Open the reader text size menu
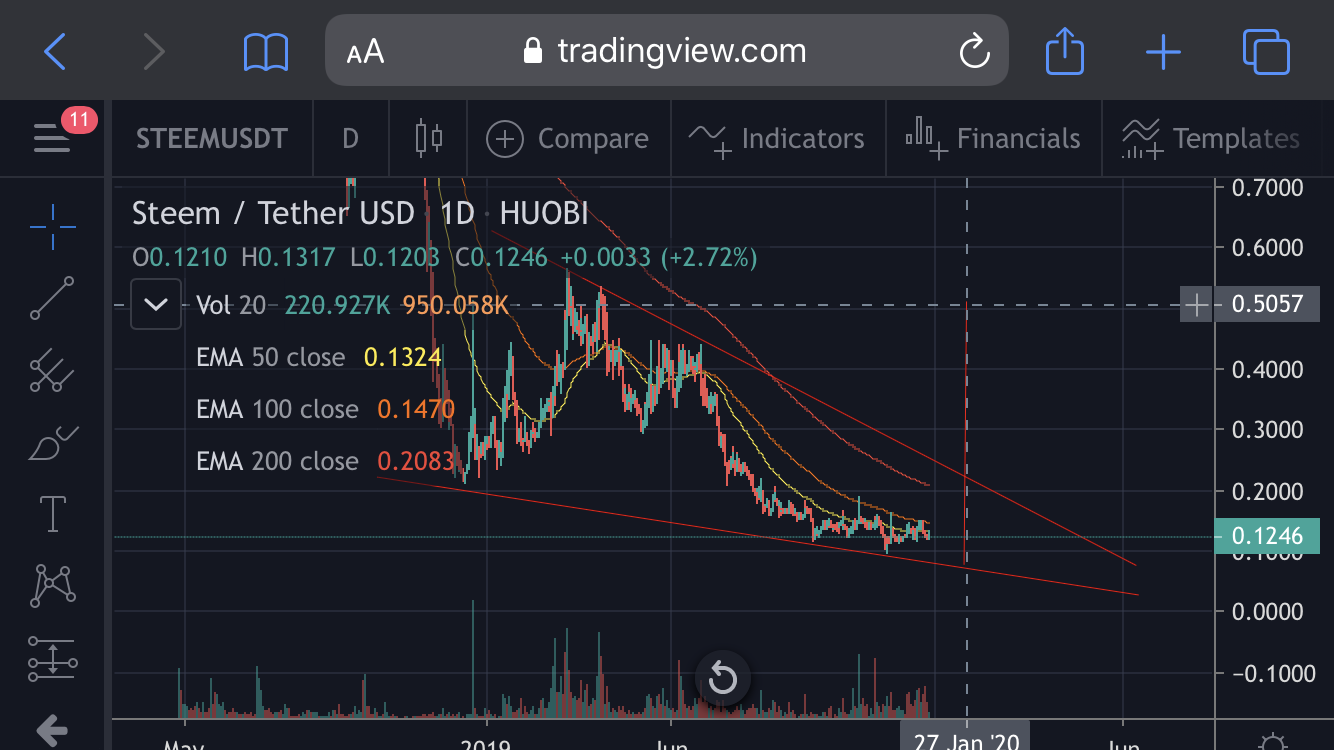This screenshot has width=1334, height=750. (366, 51)
